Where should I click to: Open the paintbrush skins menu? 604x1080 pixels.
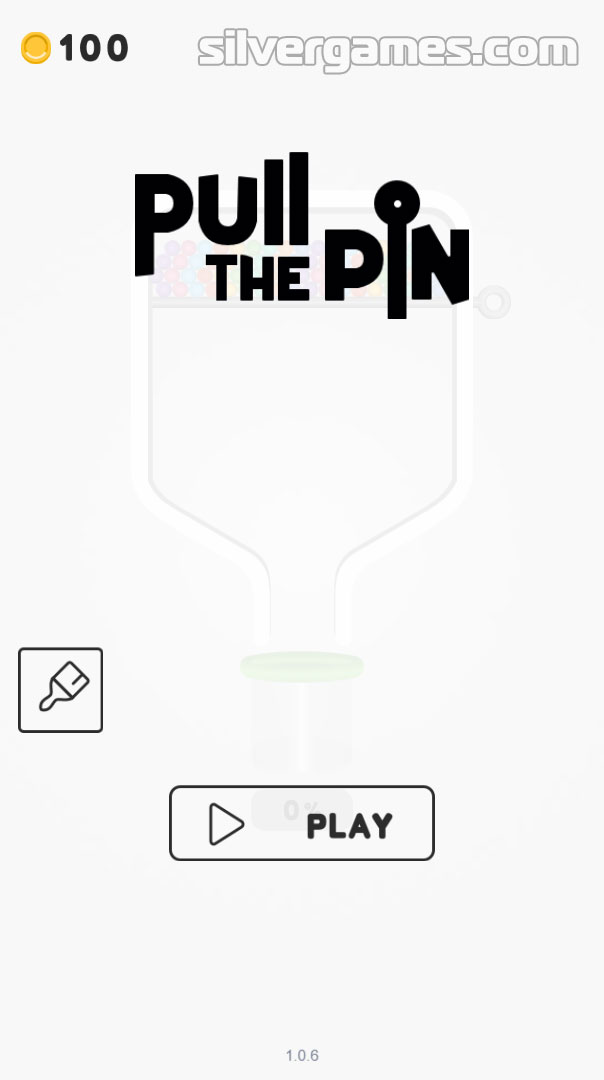coord(61,690)
